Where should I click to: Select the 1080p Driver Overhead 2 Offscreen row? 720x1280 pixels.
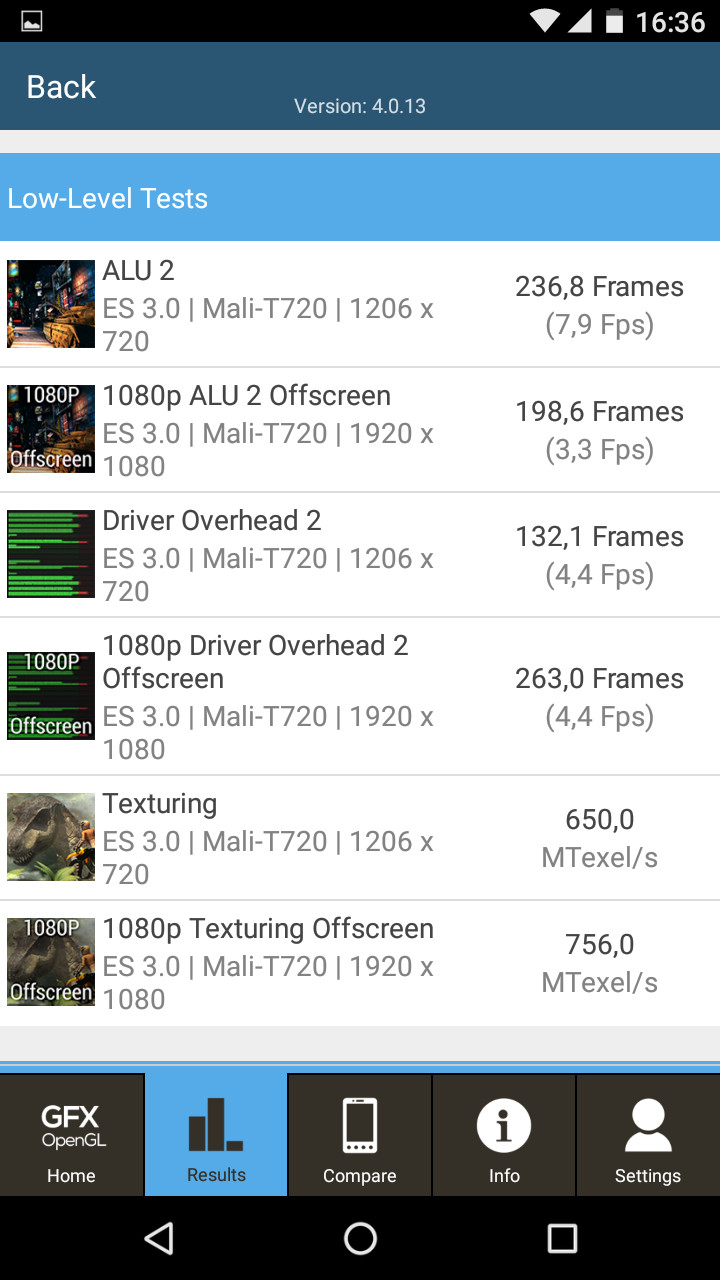(360, 696)
